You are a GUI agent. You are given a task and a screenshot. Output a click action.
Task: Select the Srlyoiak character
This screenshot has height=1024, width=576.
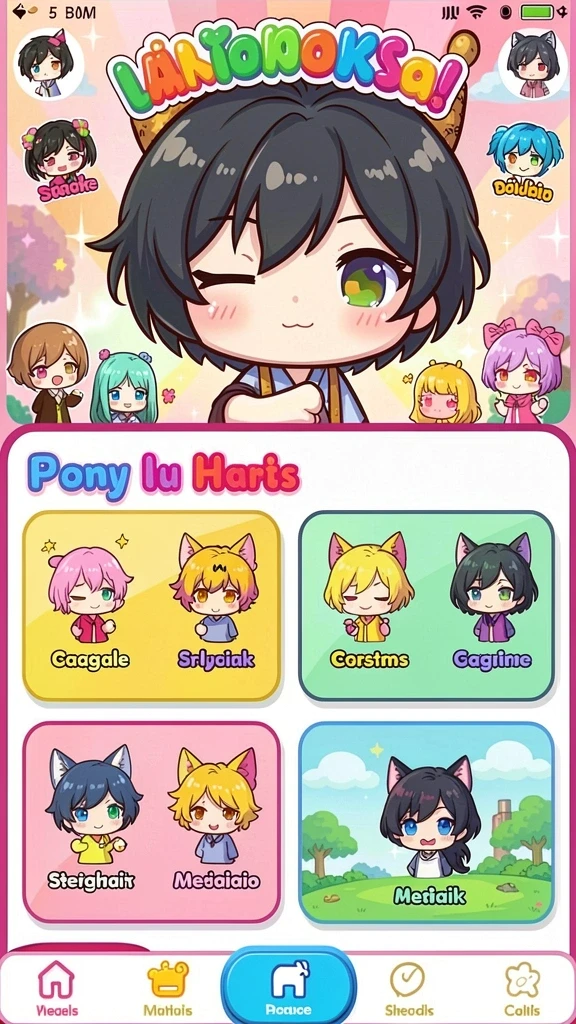pos(216,605)
